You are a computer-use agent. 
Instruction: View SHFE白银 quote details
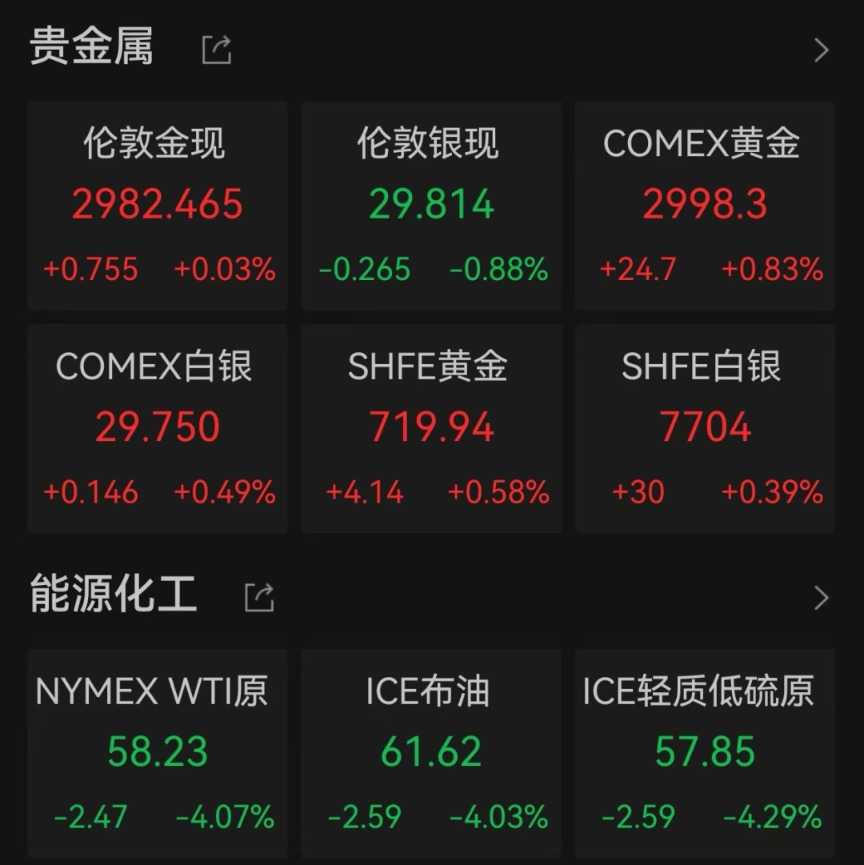tap(704, 428)
